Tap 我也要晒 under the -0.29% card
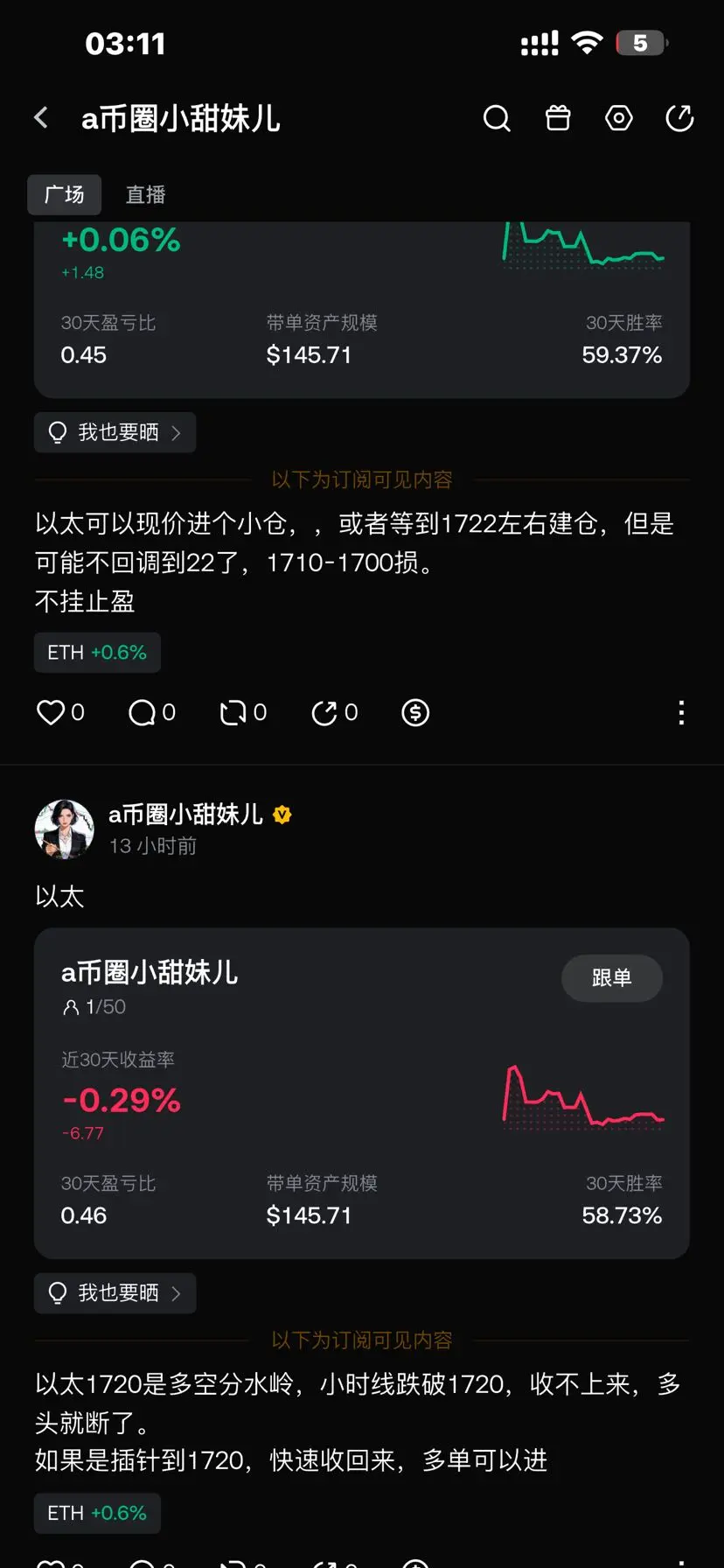Image resolution: width=724 pixels, height=1568 pixels. coord(115,1293)
